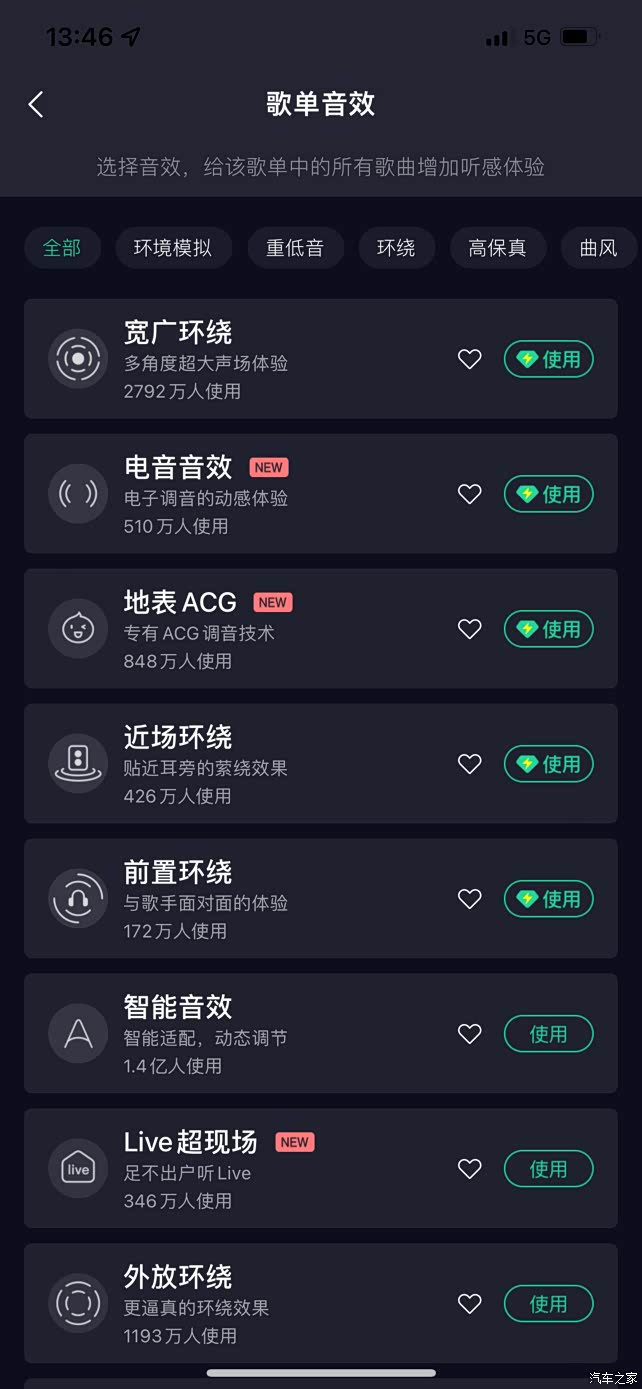Tap 使用 on 外放环绕
The image size is (642, 1389).
[548, 1304]
